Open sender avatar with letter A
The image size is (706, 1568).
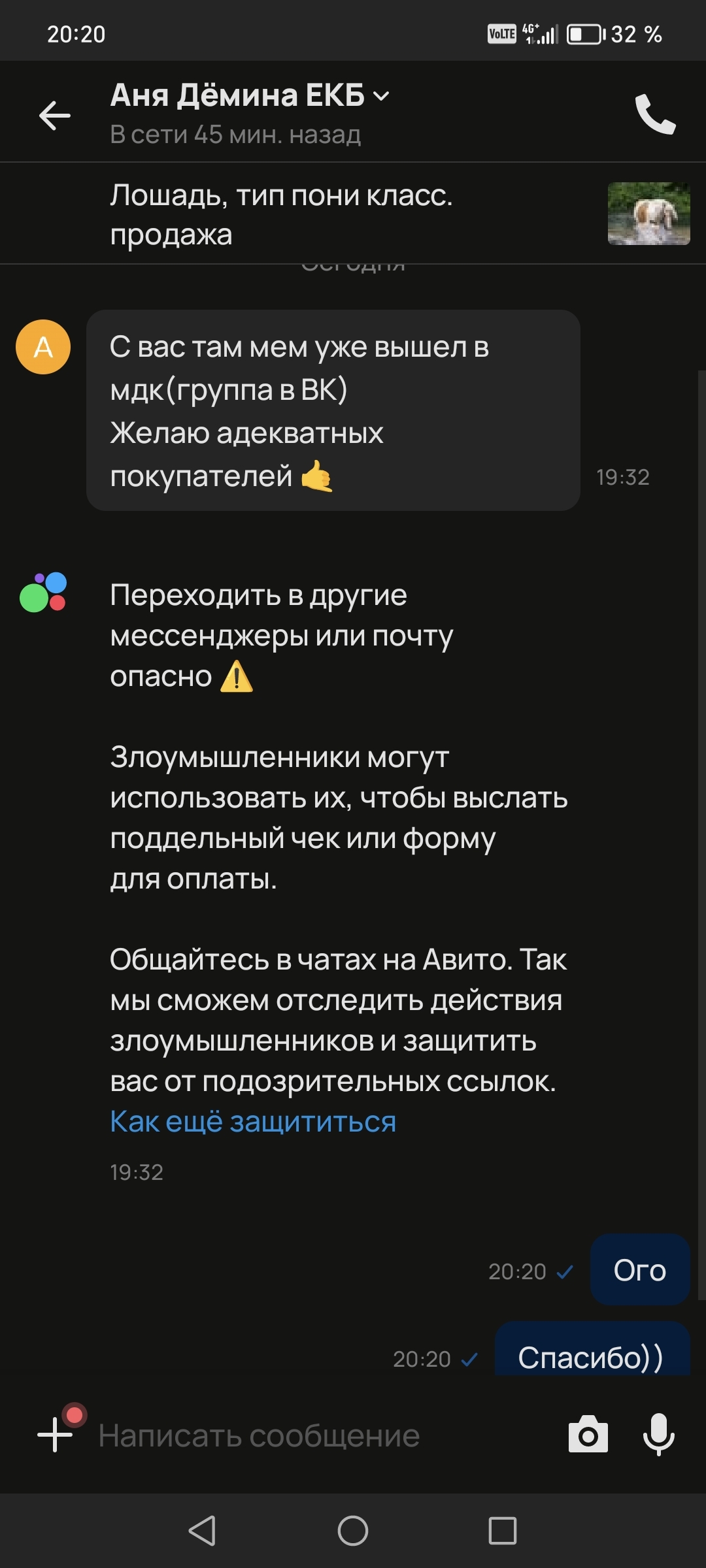(x=43, y=347)
